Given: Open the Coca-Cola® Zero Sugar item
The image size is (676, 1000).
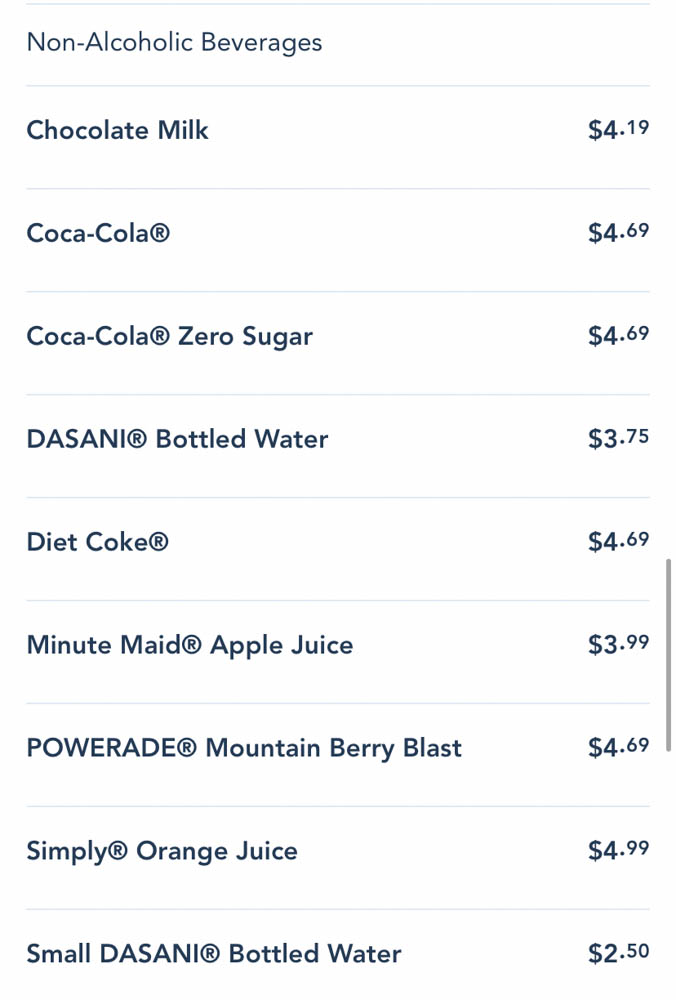Looking at the screenshot, I should tap(169, 337).
